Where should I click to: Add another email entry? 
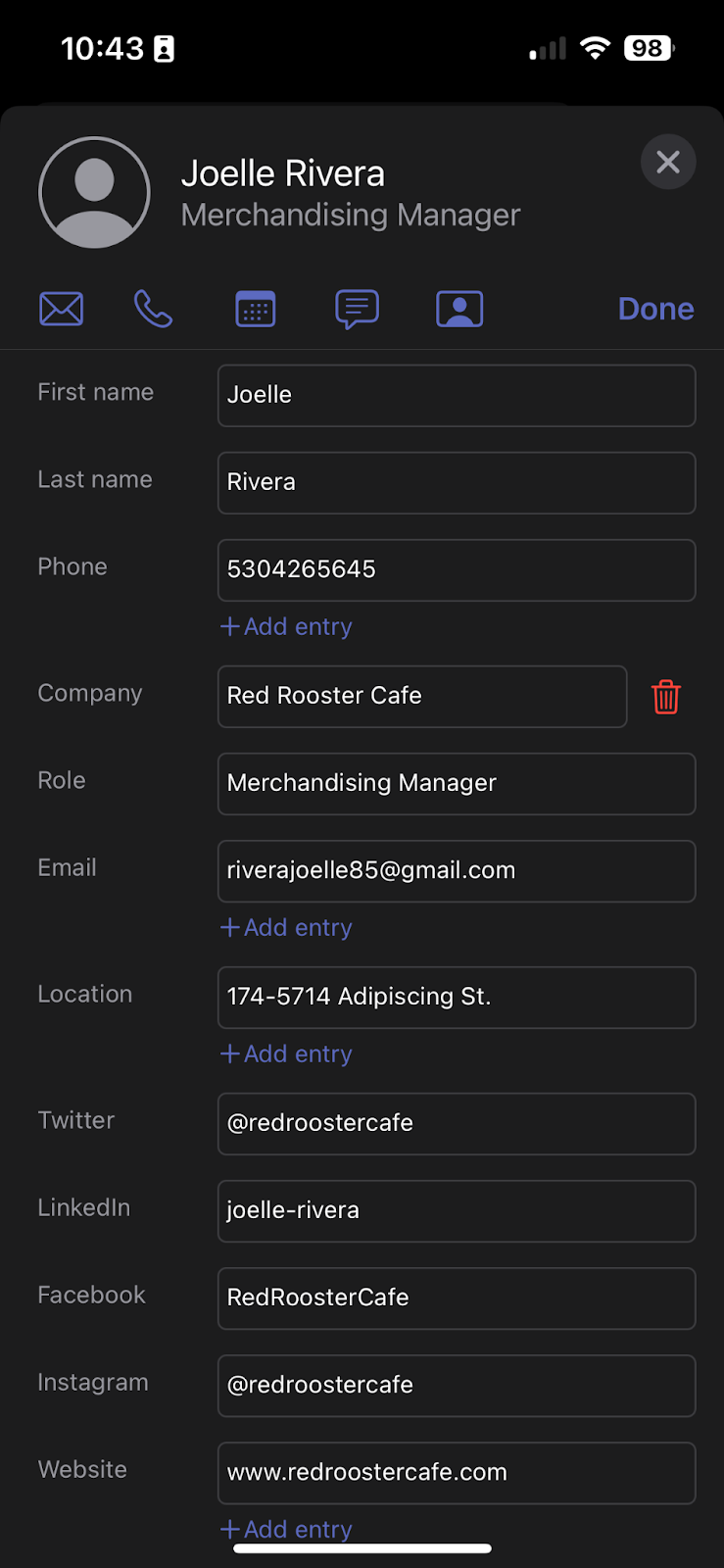pyautogui.click(x=286, y=927)
